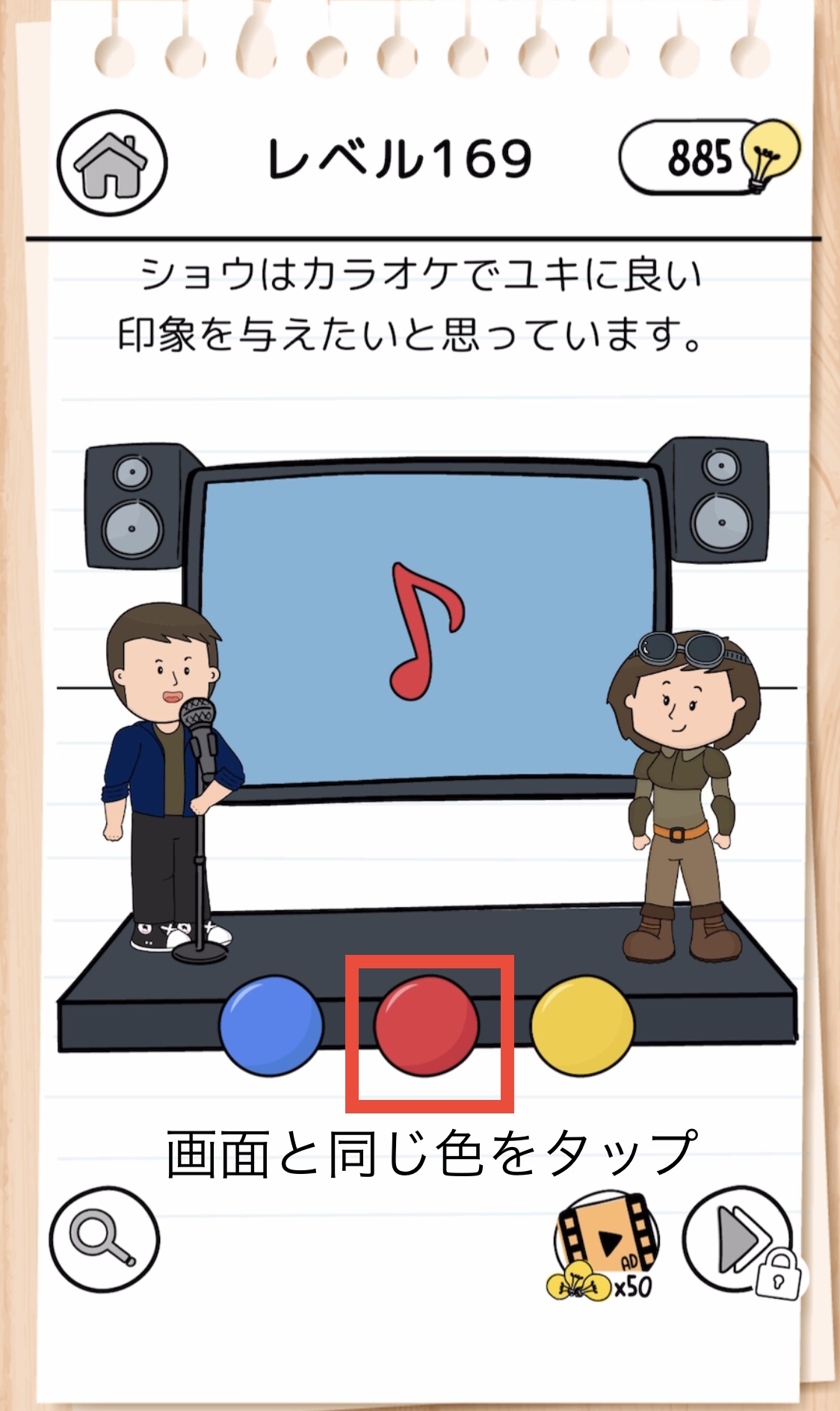The image size is (840, 1411).
Task: Go to the home screen via house icon
Action: 112,162
